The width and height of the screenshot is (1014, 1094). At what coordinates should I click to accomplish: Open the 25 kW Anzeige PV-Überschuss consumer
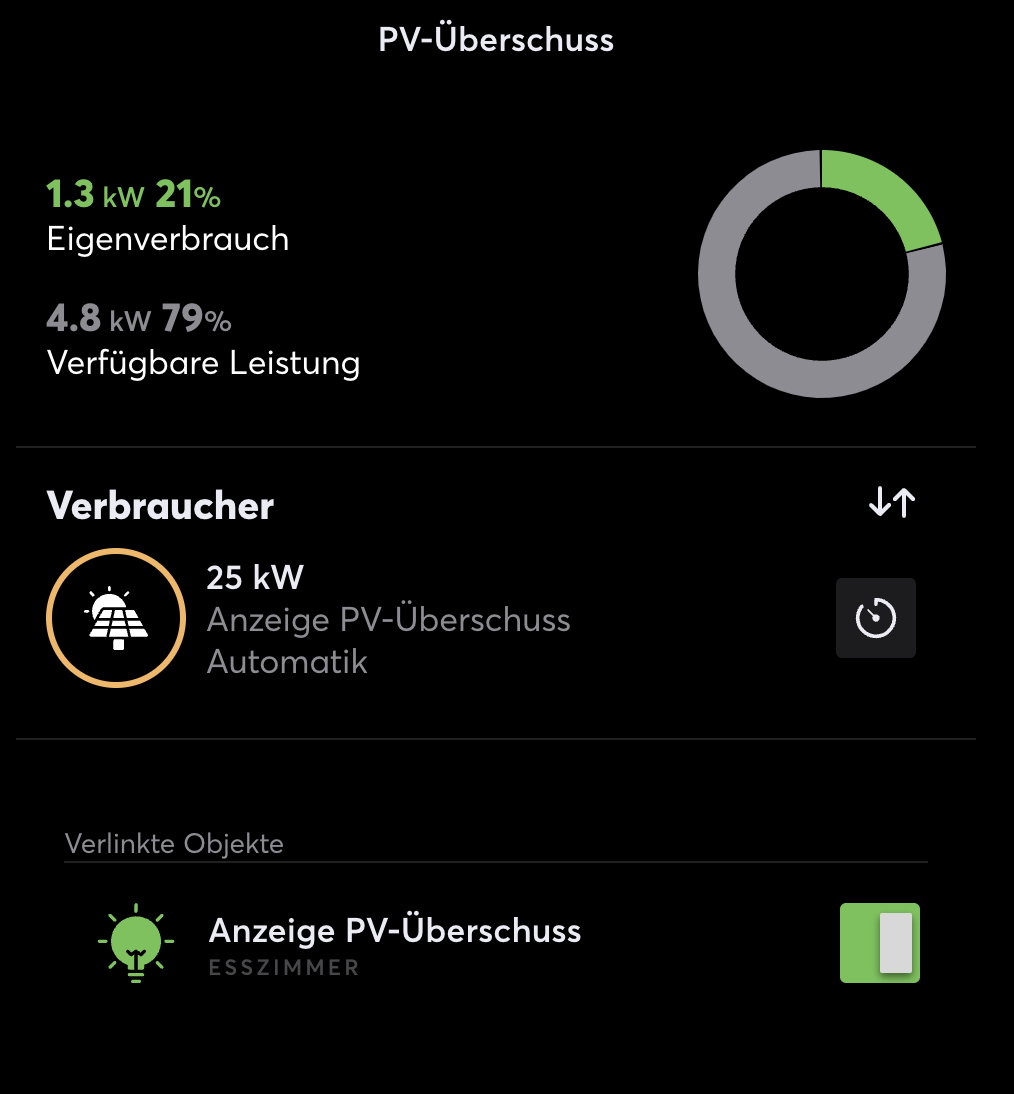point(388,619)
